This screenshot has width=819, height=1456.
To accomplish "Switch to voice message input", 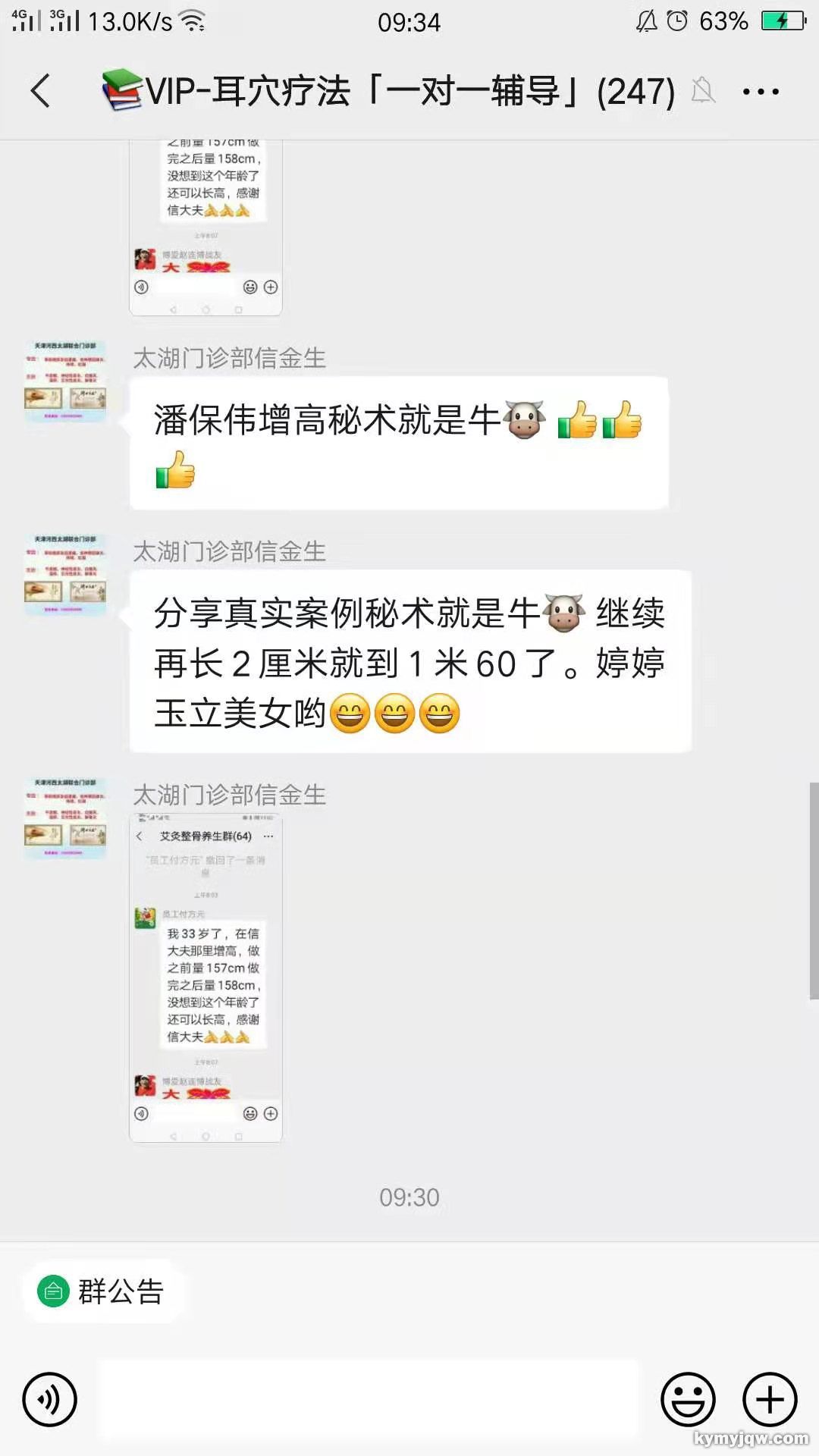I will (x=50, y=1399).
